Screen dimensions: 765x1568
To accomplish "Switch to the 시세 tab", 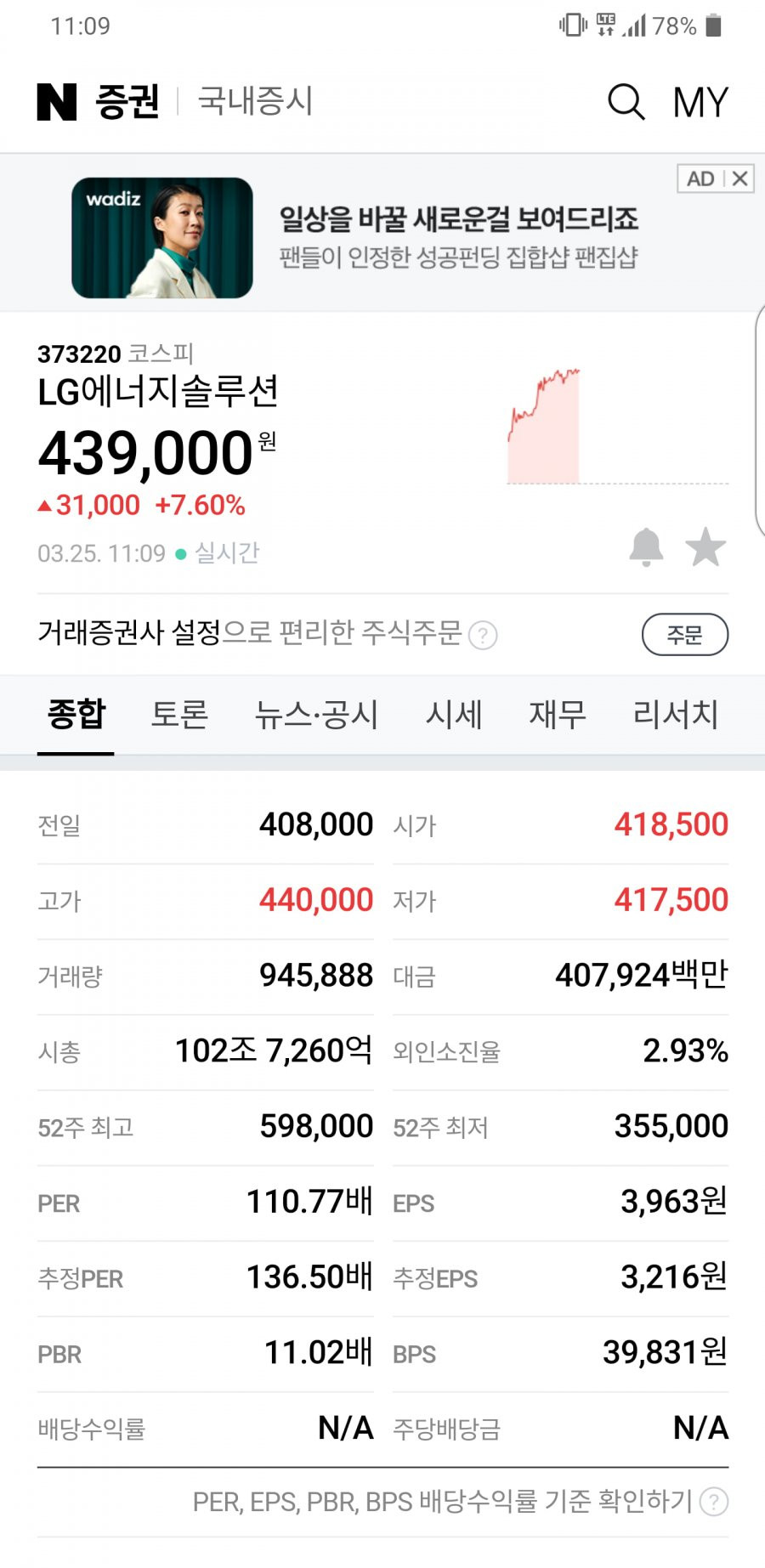I will tap(454, 714).
